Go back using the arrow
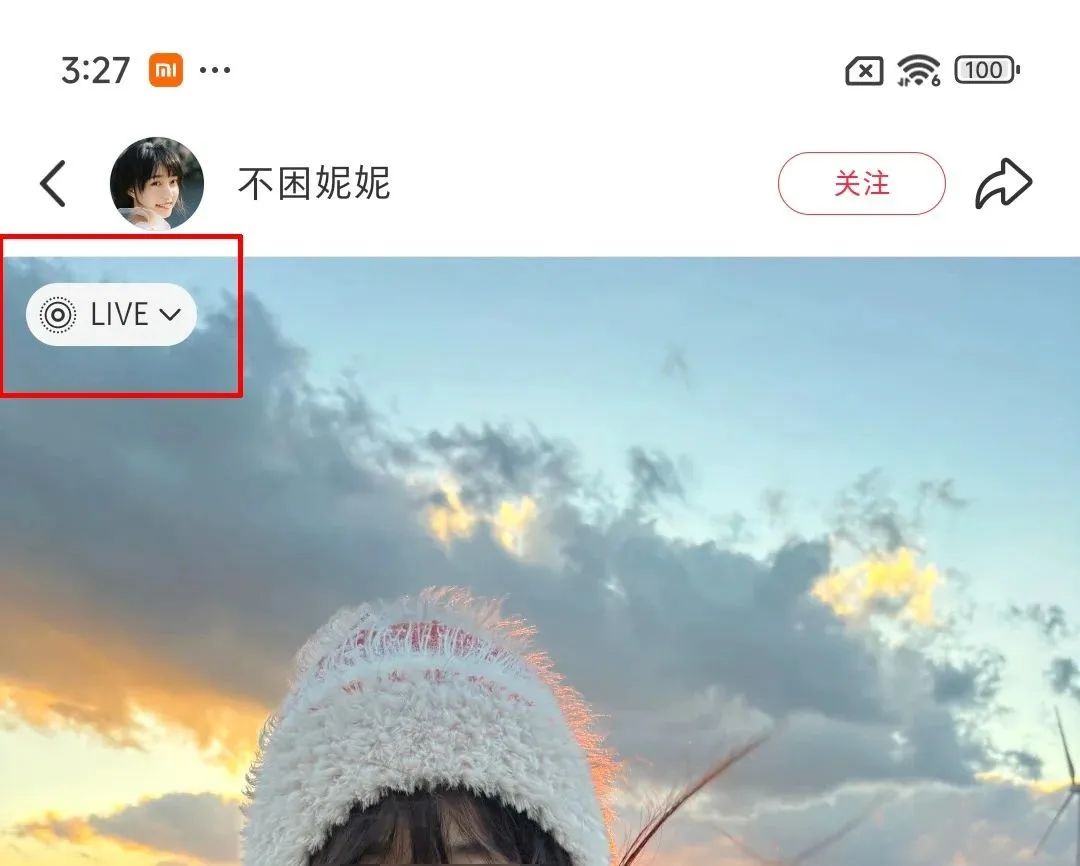 coord(53,183)
